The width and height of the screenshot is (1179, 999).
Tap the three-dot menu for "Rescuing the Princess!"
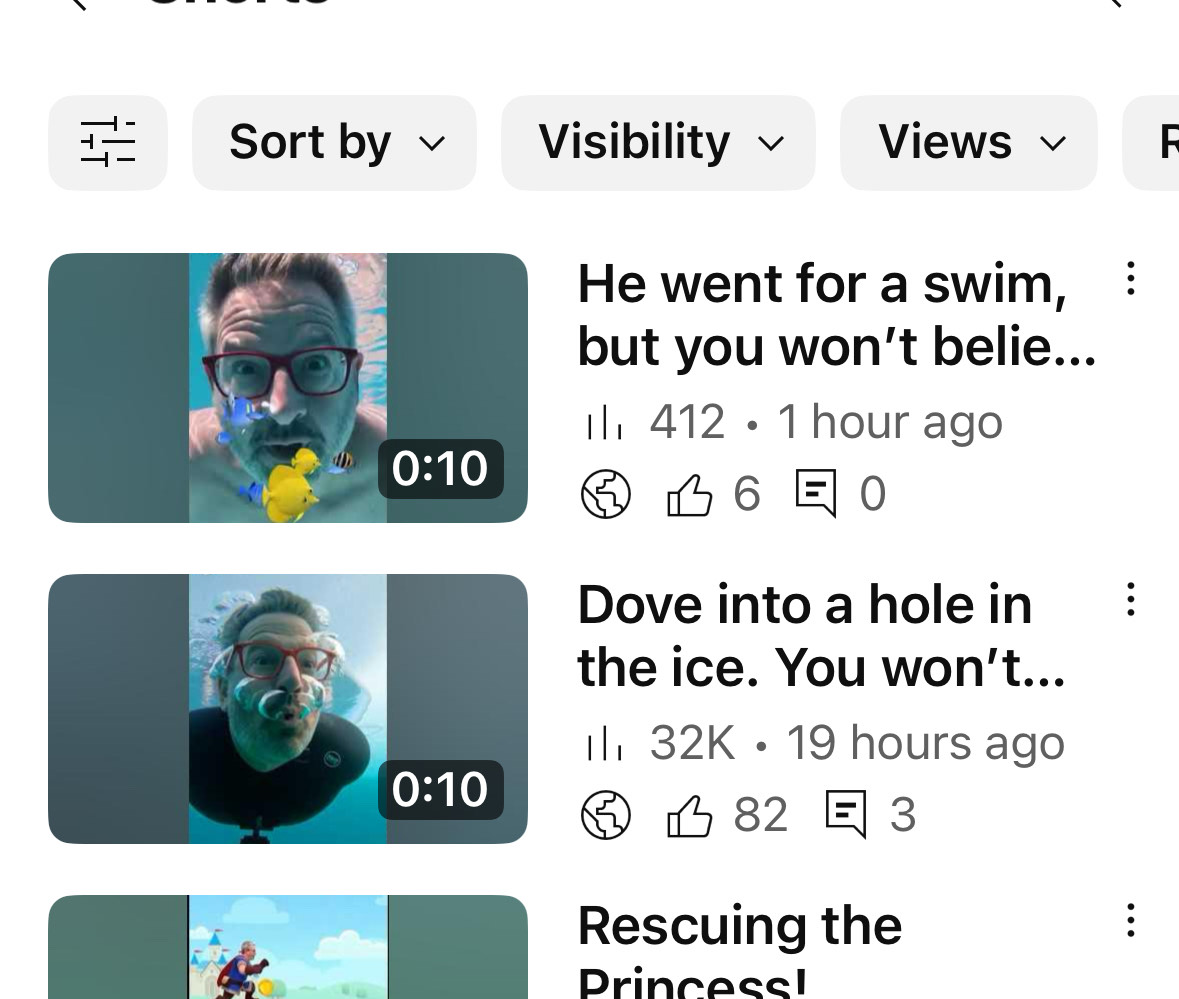pyautogui.click(x=1131, y=921)
